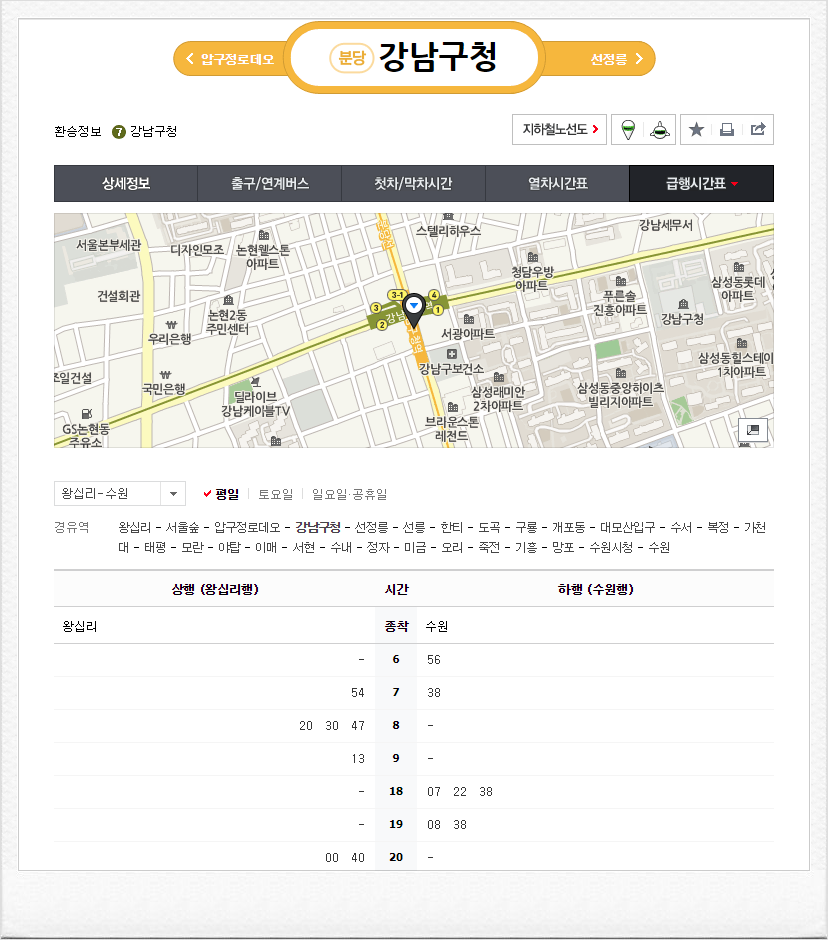Switch to the 출구/연계버스 tab
Screen dimensions: 828x940
click(270, 184)
